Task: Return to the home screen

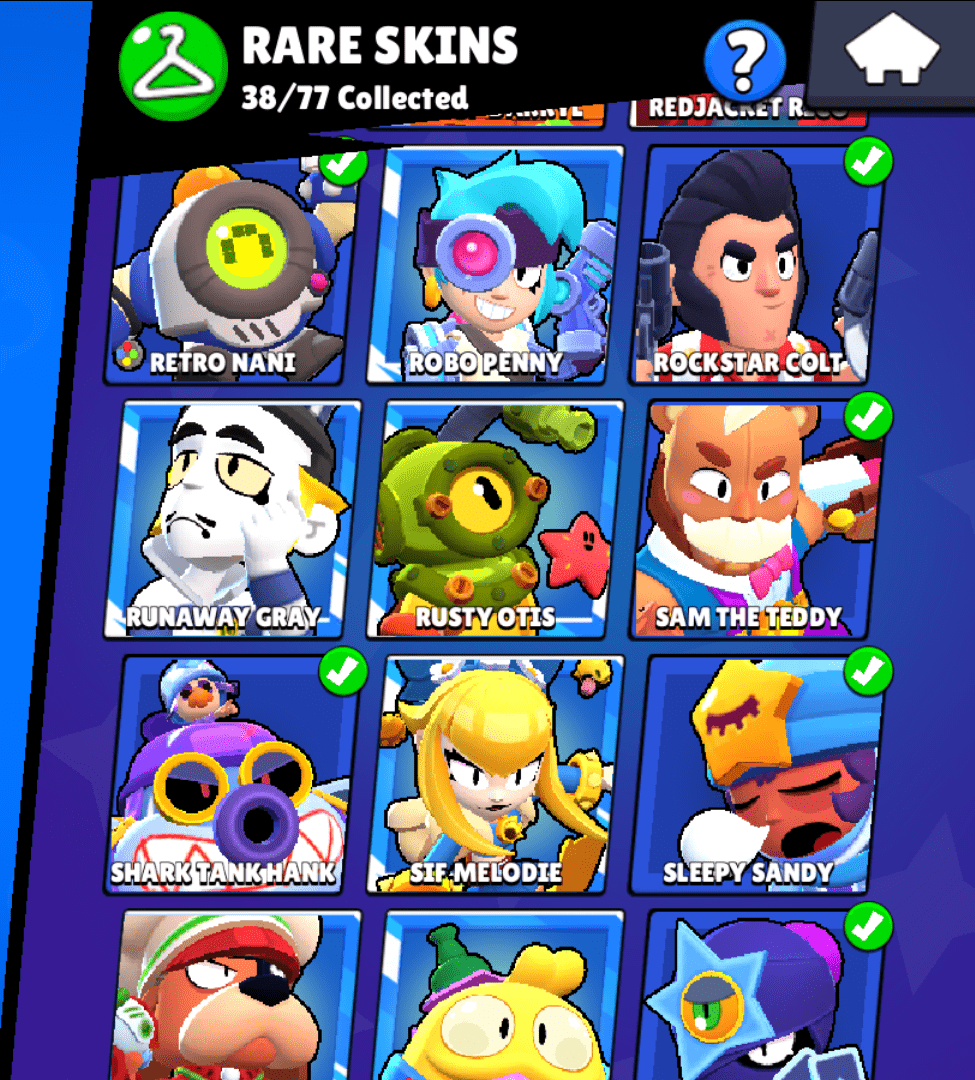Action: (892, 52)
